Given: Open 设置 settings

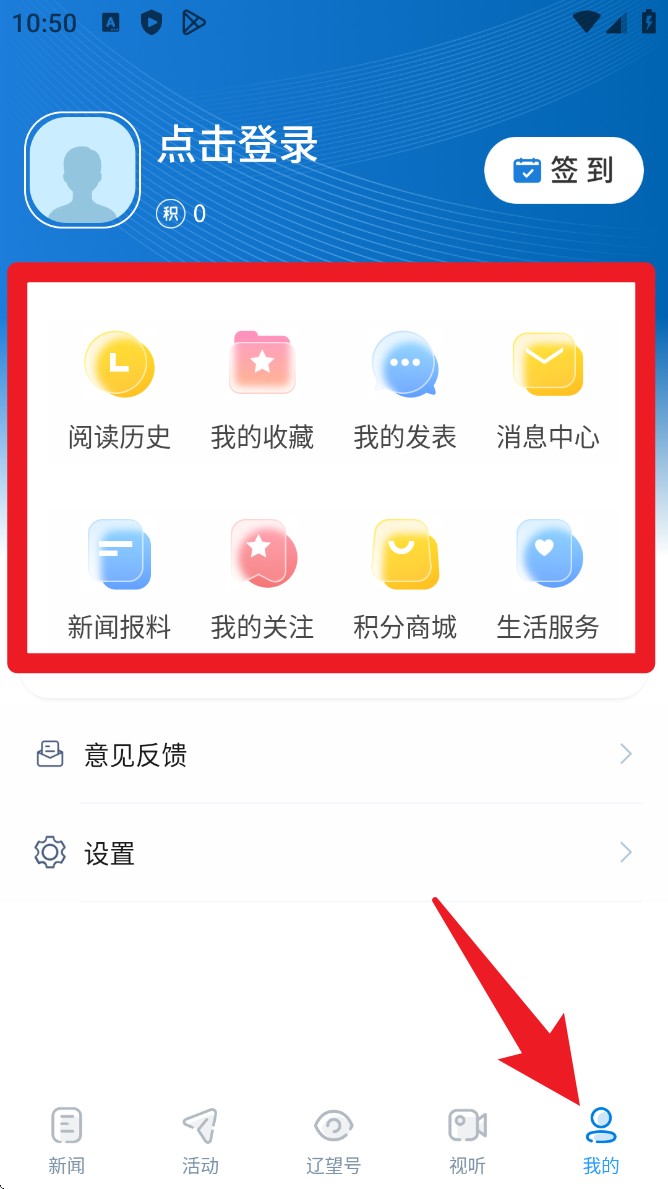Looking at the screenshot, I should pos(333,853).
